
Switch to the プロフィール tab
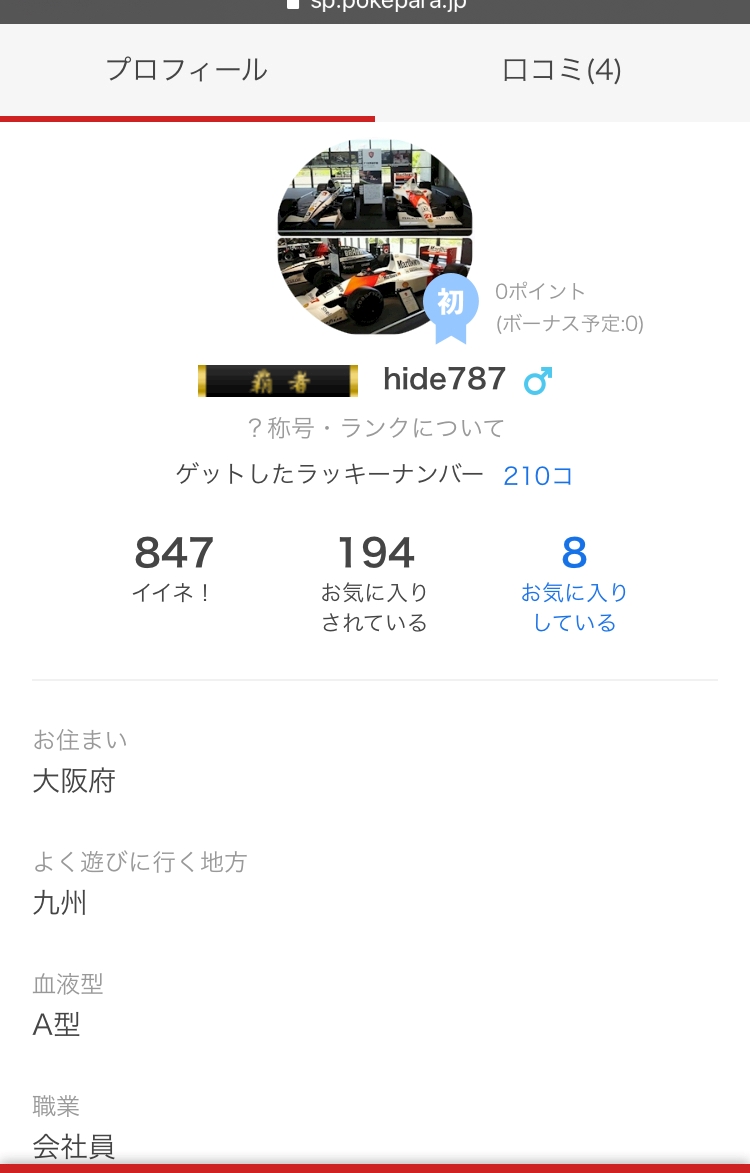coord(187,70)
